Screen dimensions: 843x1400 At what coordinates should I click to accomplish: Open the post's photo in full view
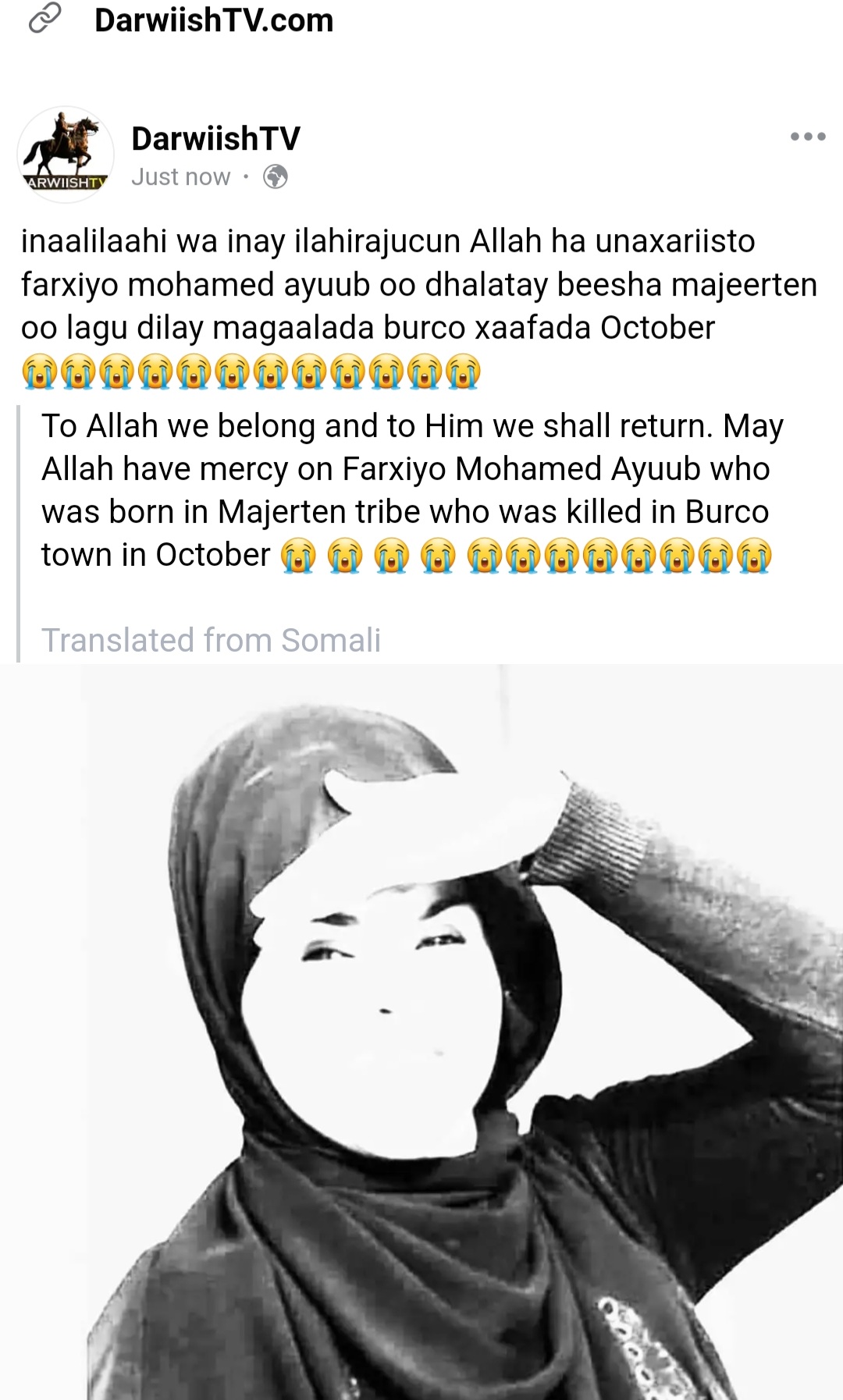(x=421, y=1030)
